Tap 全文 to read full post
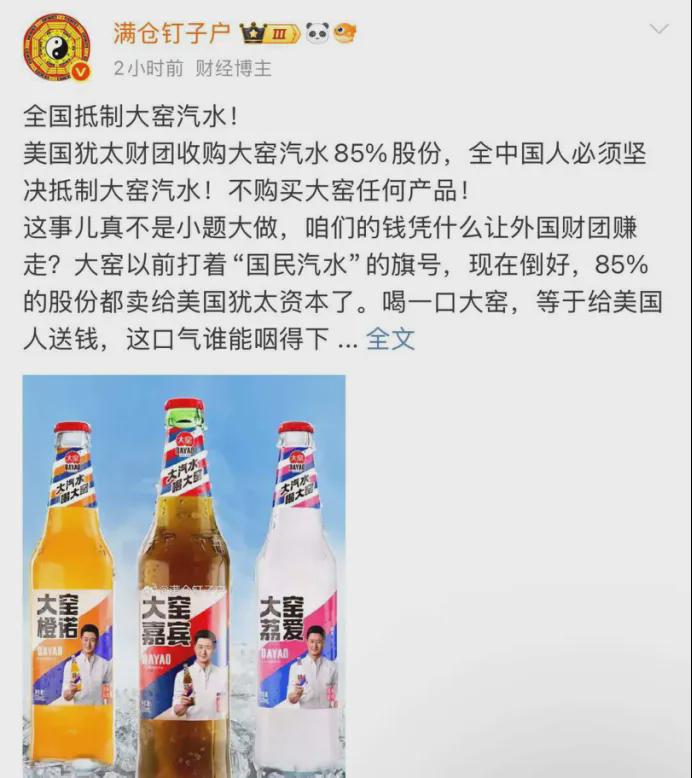The image size is (692, 778). pyautogui.click(x=390, y=338)
